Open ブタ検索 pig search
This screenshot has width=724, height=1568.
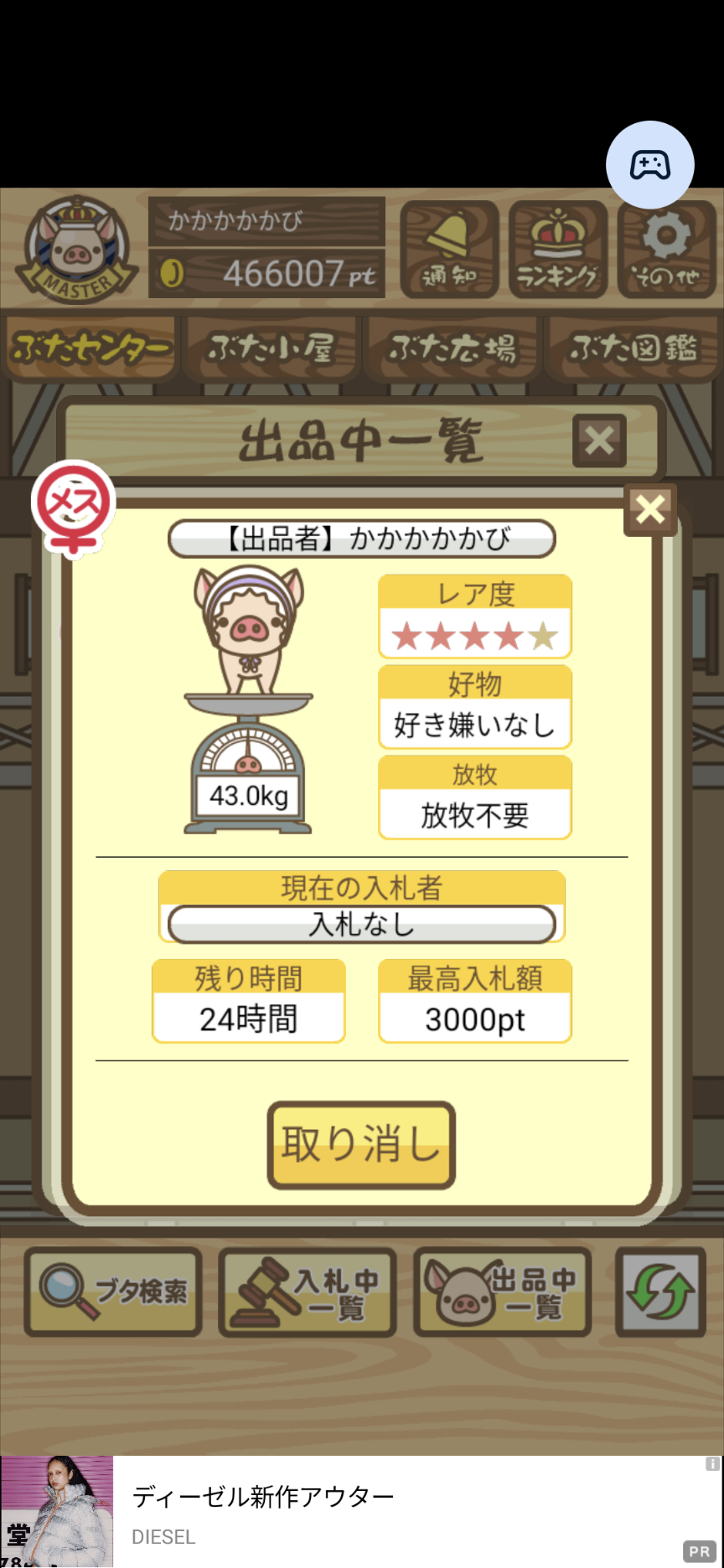113,1292
